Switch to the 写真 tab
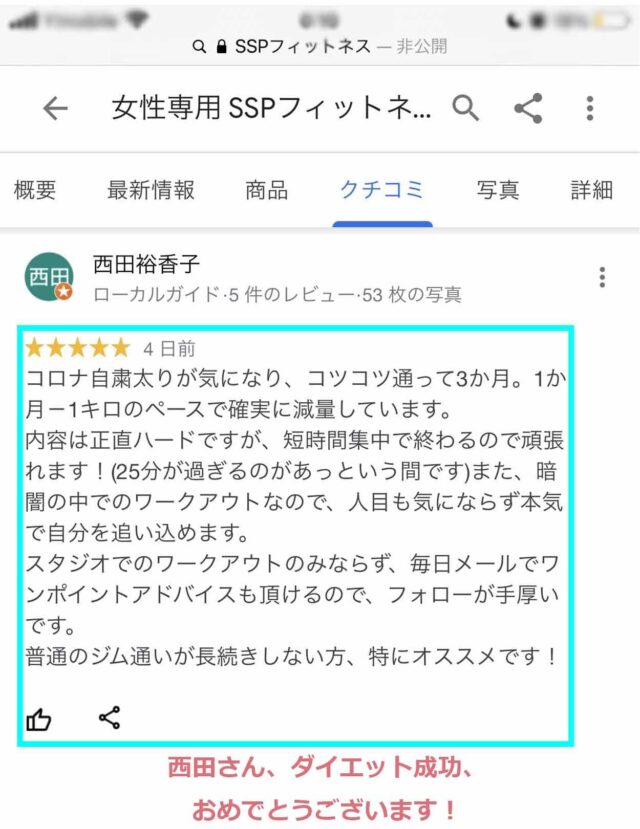Screen dimensions: 640x829 point(497,190)
